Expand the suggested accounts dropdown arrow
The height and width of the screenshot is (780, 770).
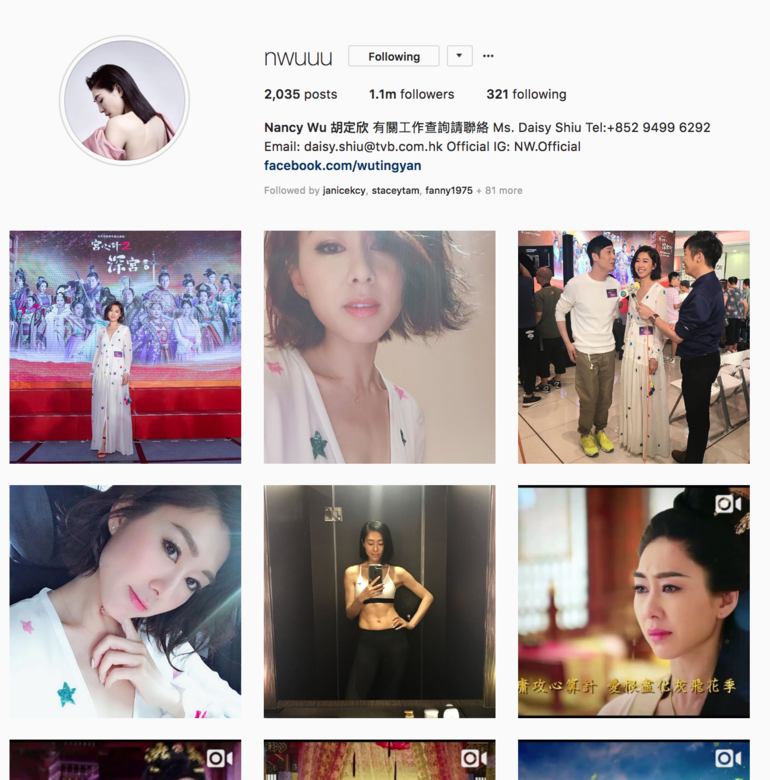click(459, 57)
